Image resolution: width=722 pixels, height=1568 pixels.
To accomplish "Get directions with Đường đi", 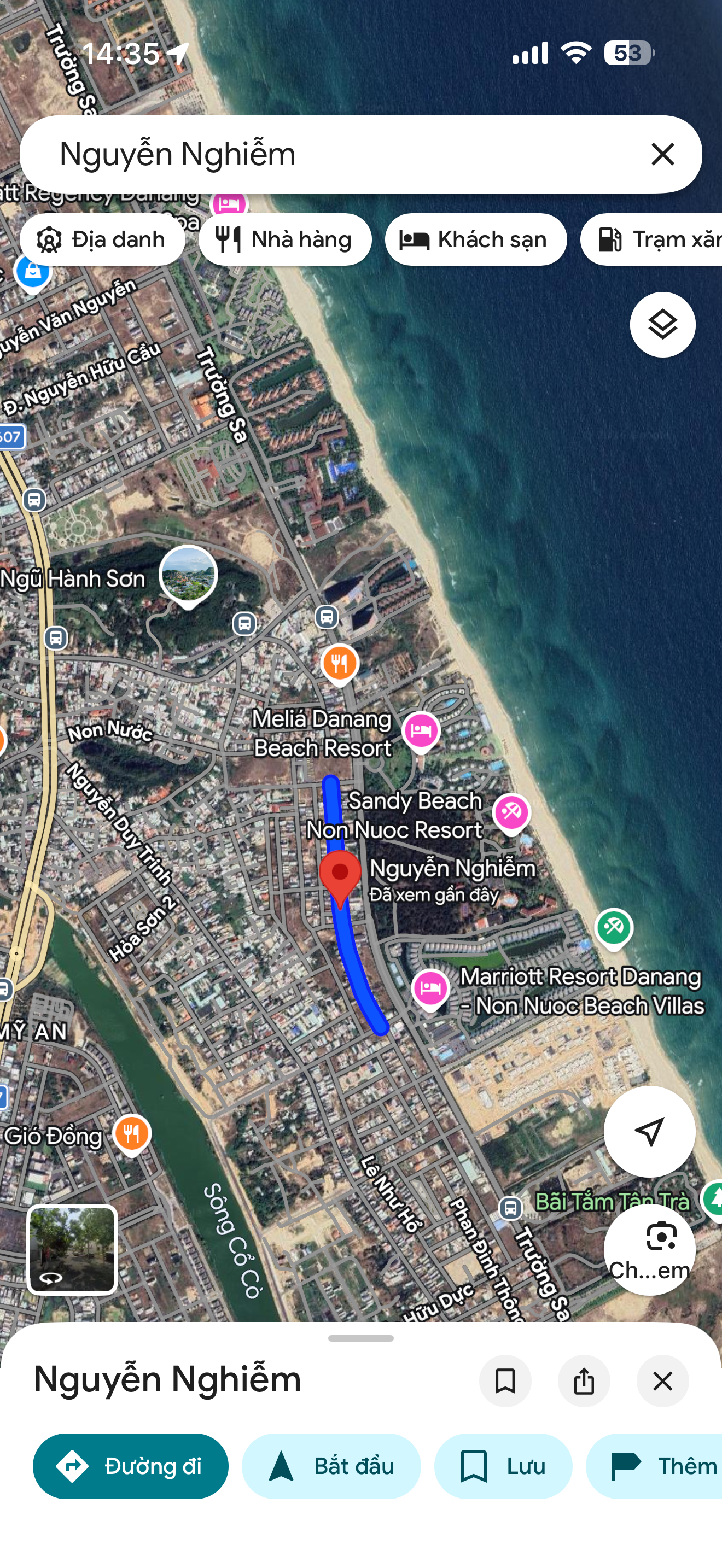I will 130,1466.
